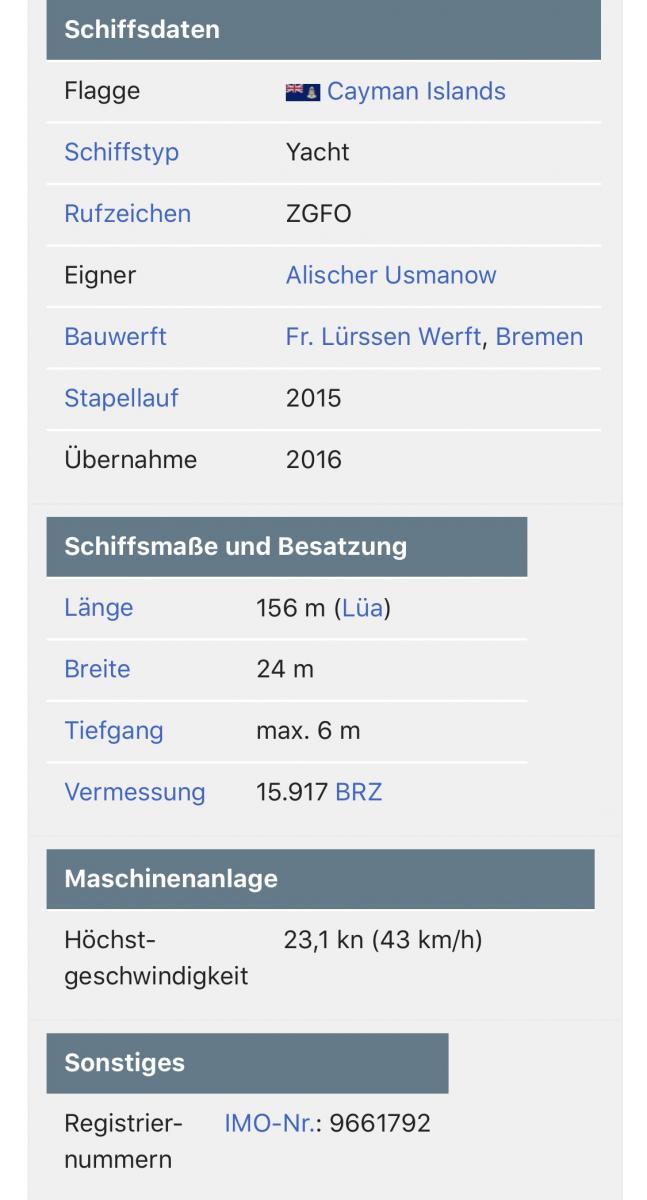
Task: Open the Fr. Lürssen Werft link
Action: click(x=383, y=336)
